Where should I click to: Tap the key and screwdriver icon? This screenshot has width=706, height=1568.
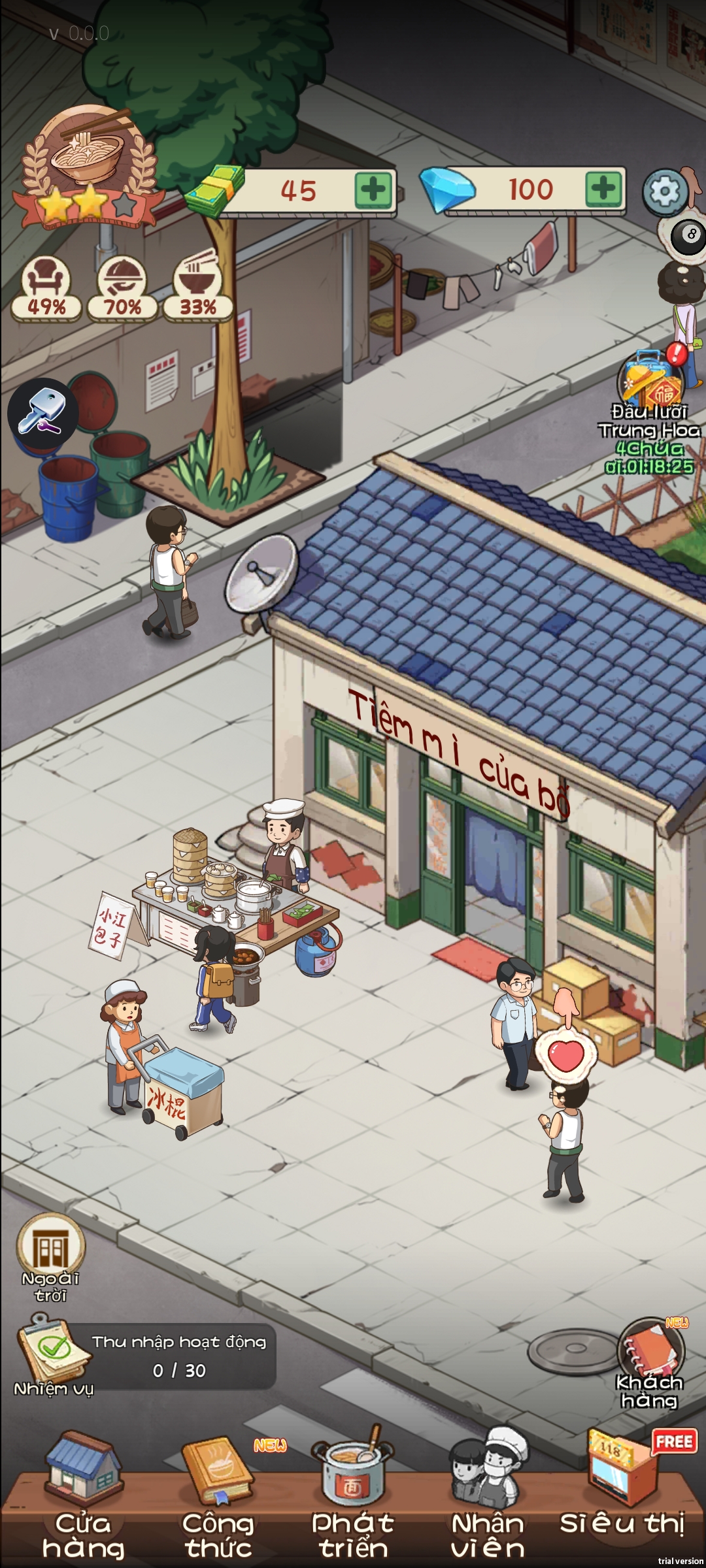click(42, 414)
